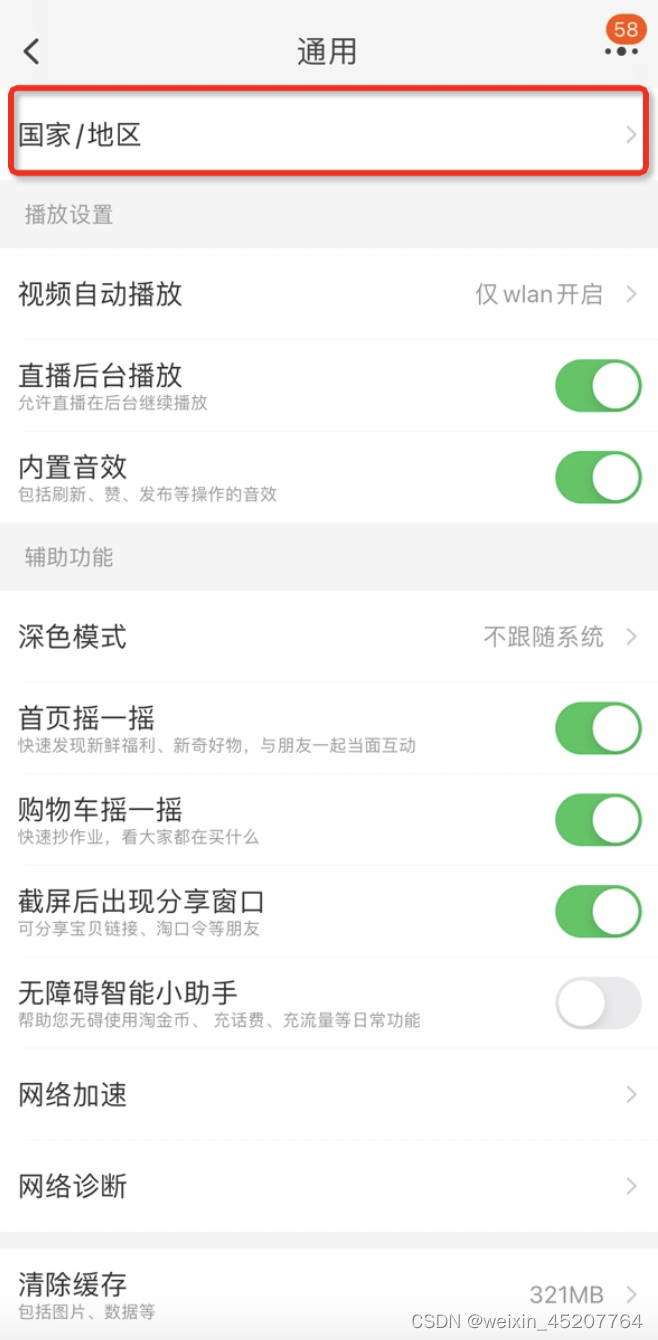Image resolution: width=658 pixels, height=1340 pixels.
Task: Turn off 直播后台播放
Action: 598,386
